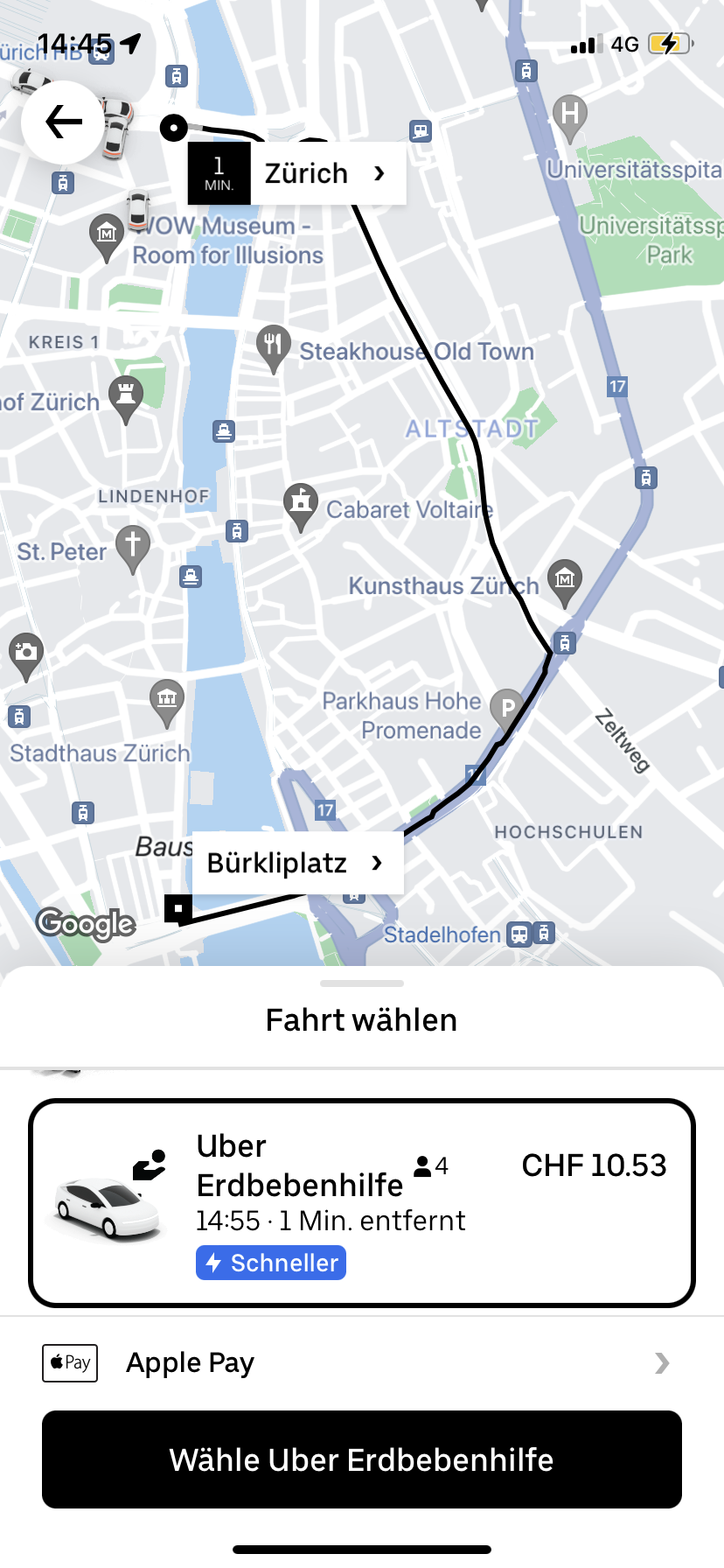
Task: Tap the sheet handle above Fahrt wählen
Action: [361, 983]
